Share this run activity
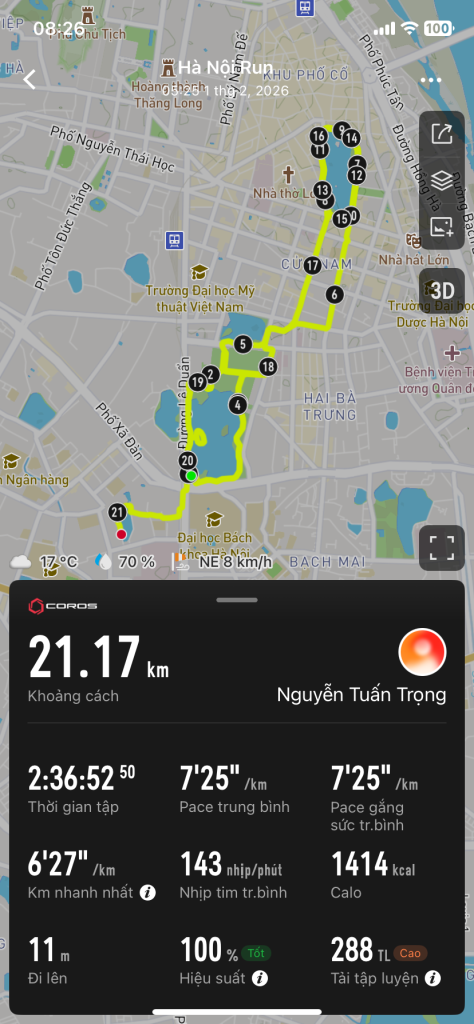Viewport: 474px width, 1024px height. click(442, 135)
